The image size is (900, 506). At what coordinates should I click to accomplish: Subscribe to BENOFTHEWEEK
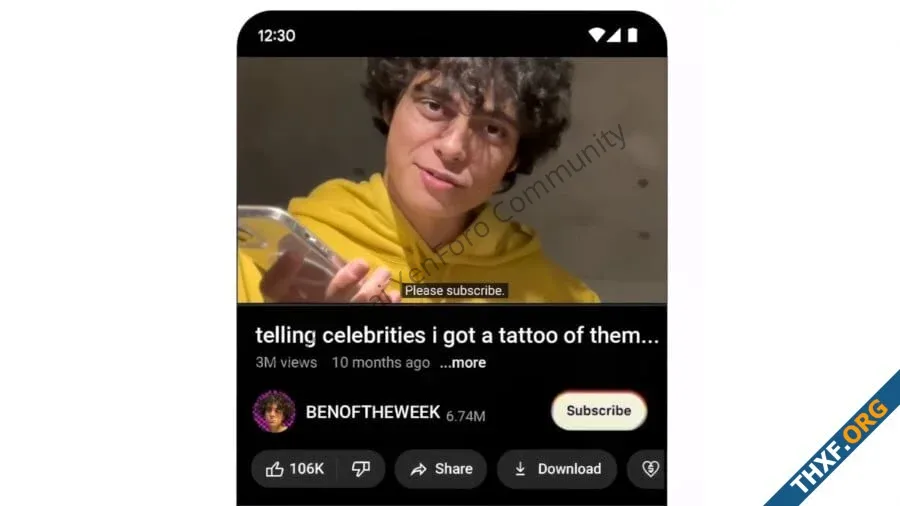[598, 411]
